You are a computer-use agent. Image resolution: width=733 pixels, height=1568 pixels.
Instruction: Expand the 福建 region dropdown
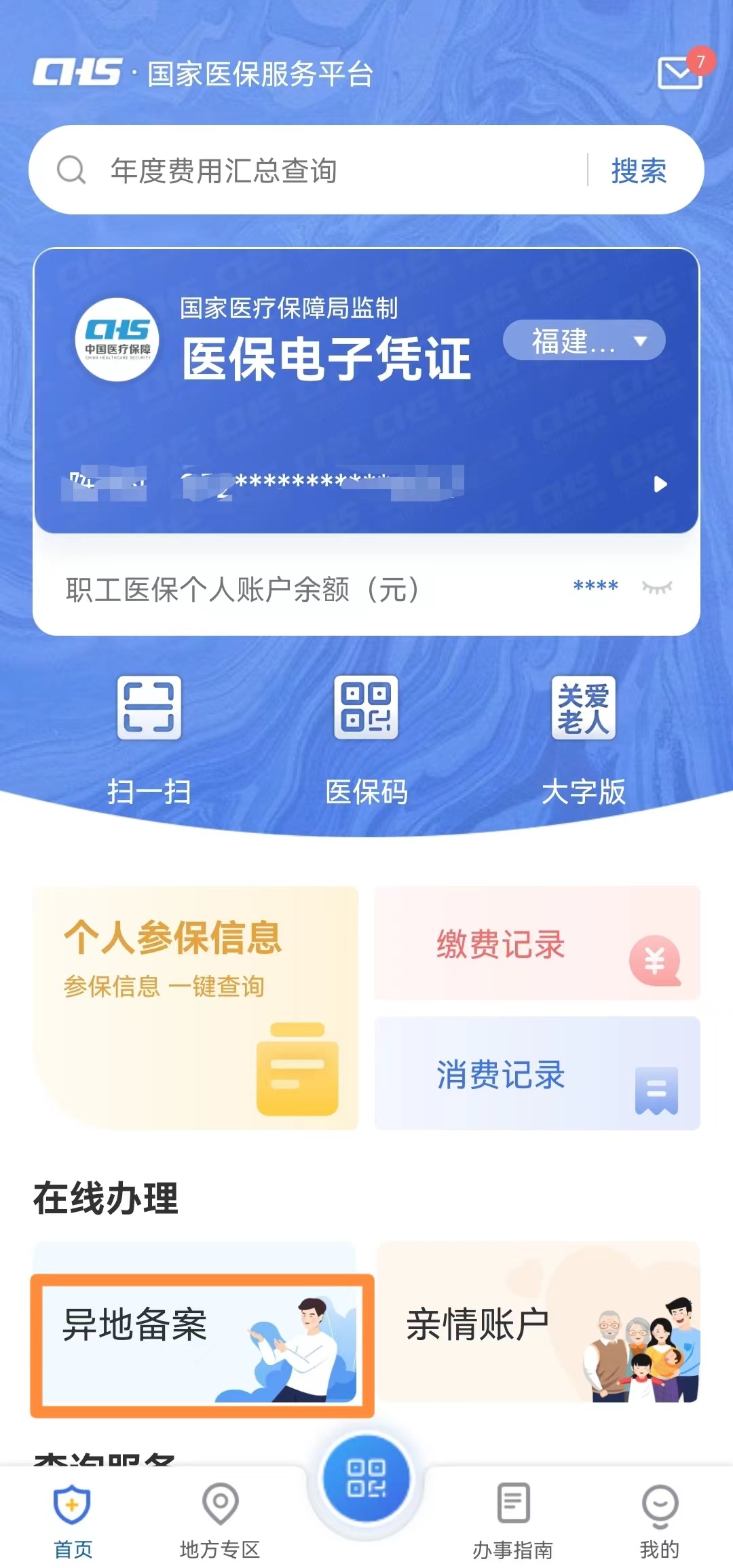[584, 341]
